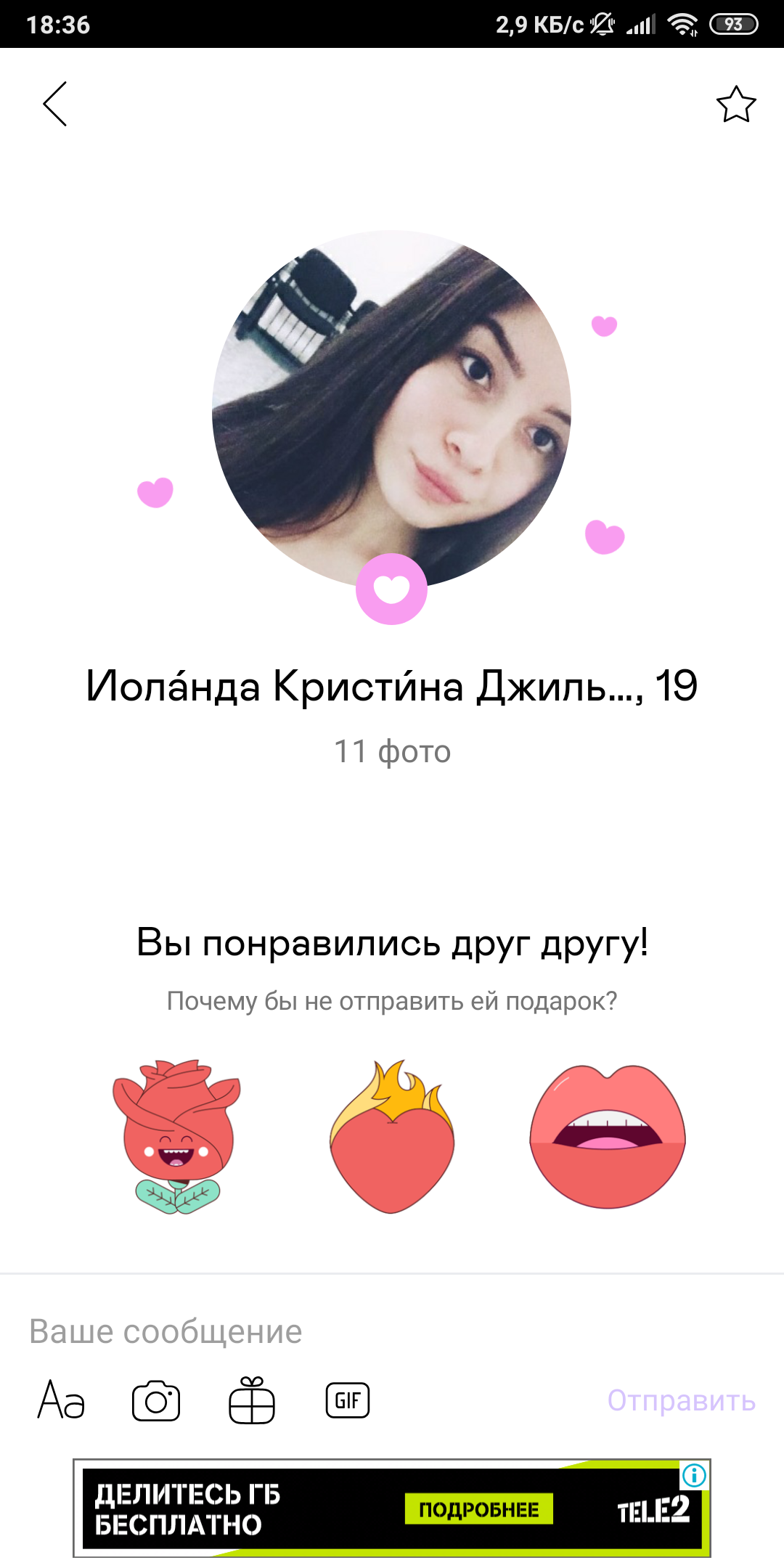
Task: Add this match to favorites with the star
Action: (x=736, y=105)
